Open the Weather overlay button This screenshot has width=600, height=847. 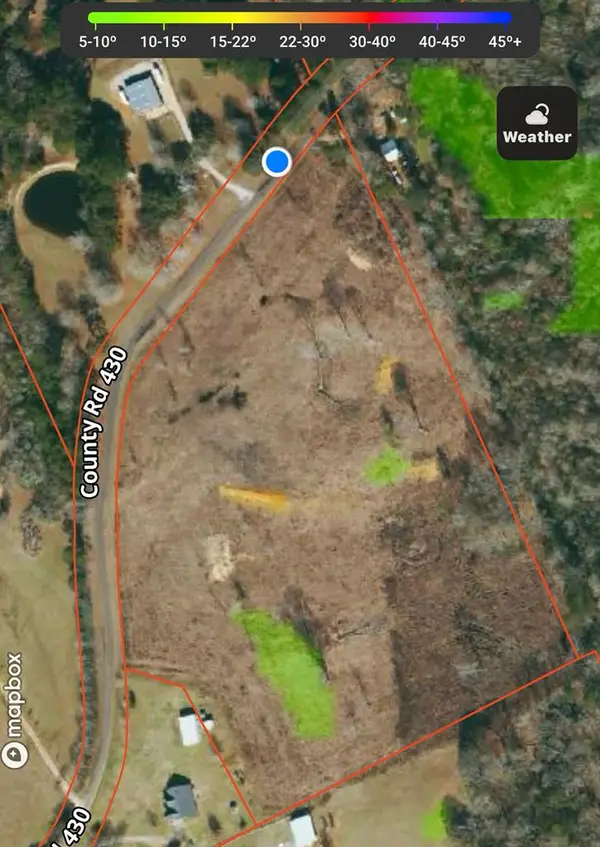click(x=537, y=123)
